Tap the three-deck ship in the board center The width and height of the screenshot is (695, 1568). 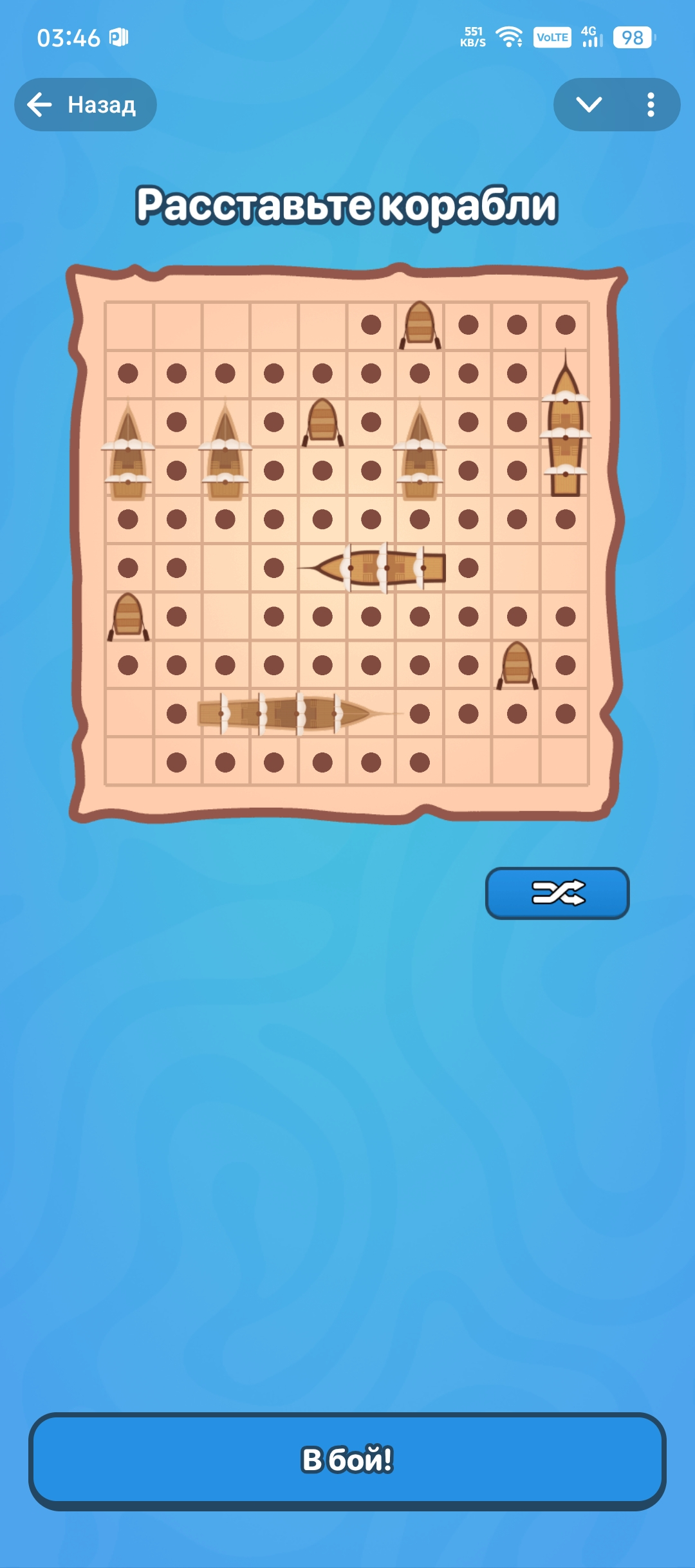coord(380,568)
